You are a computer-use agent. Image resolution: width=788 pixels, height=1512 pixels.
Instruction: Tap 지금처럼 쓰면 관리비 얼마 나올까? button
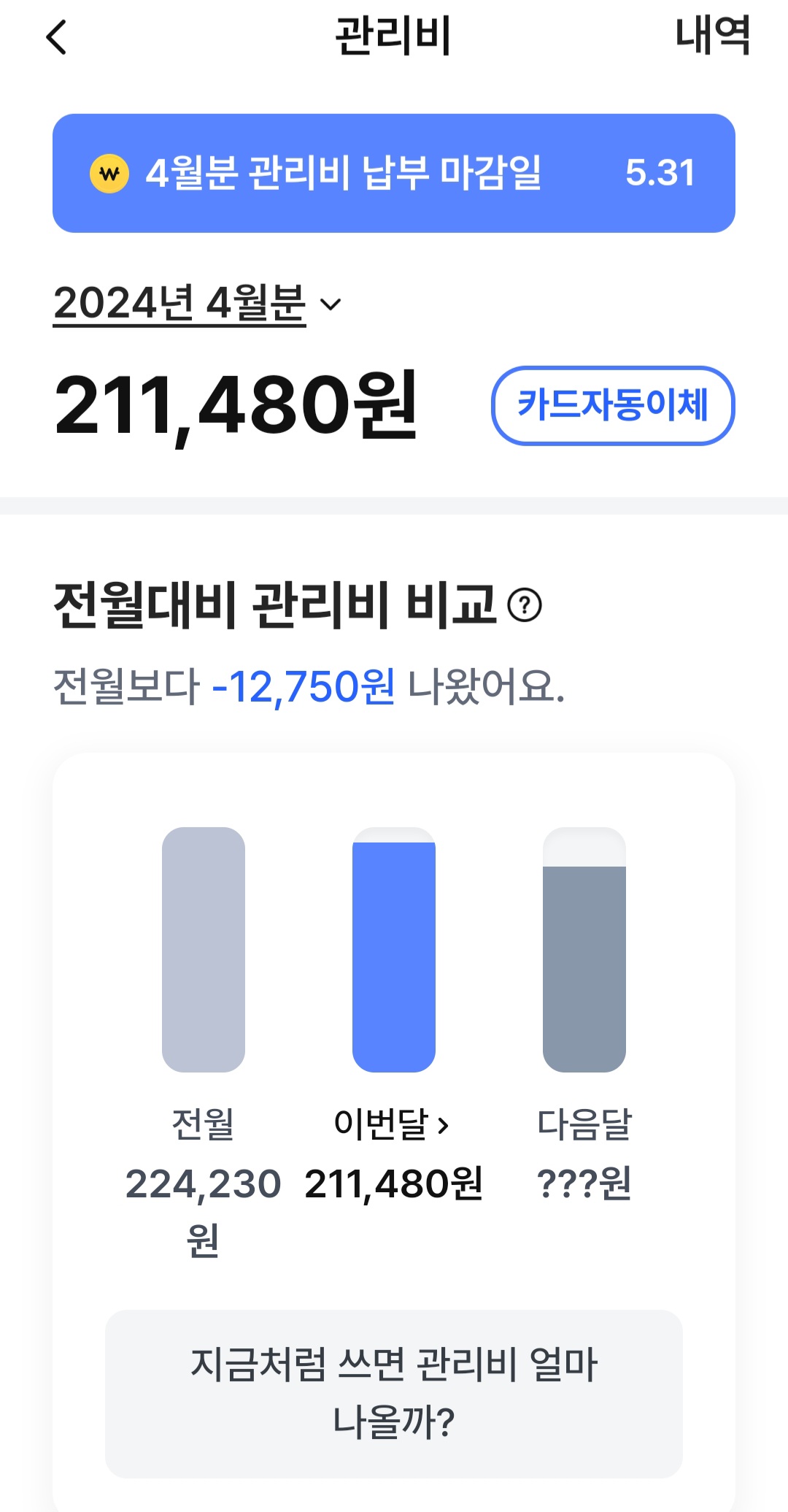click(393, 1393)
